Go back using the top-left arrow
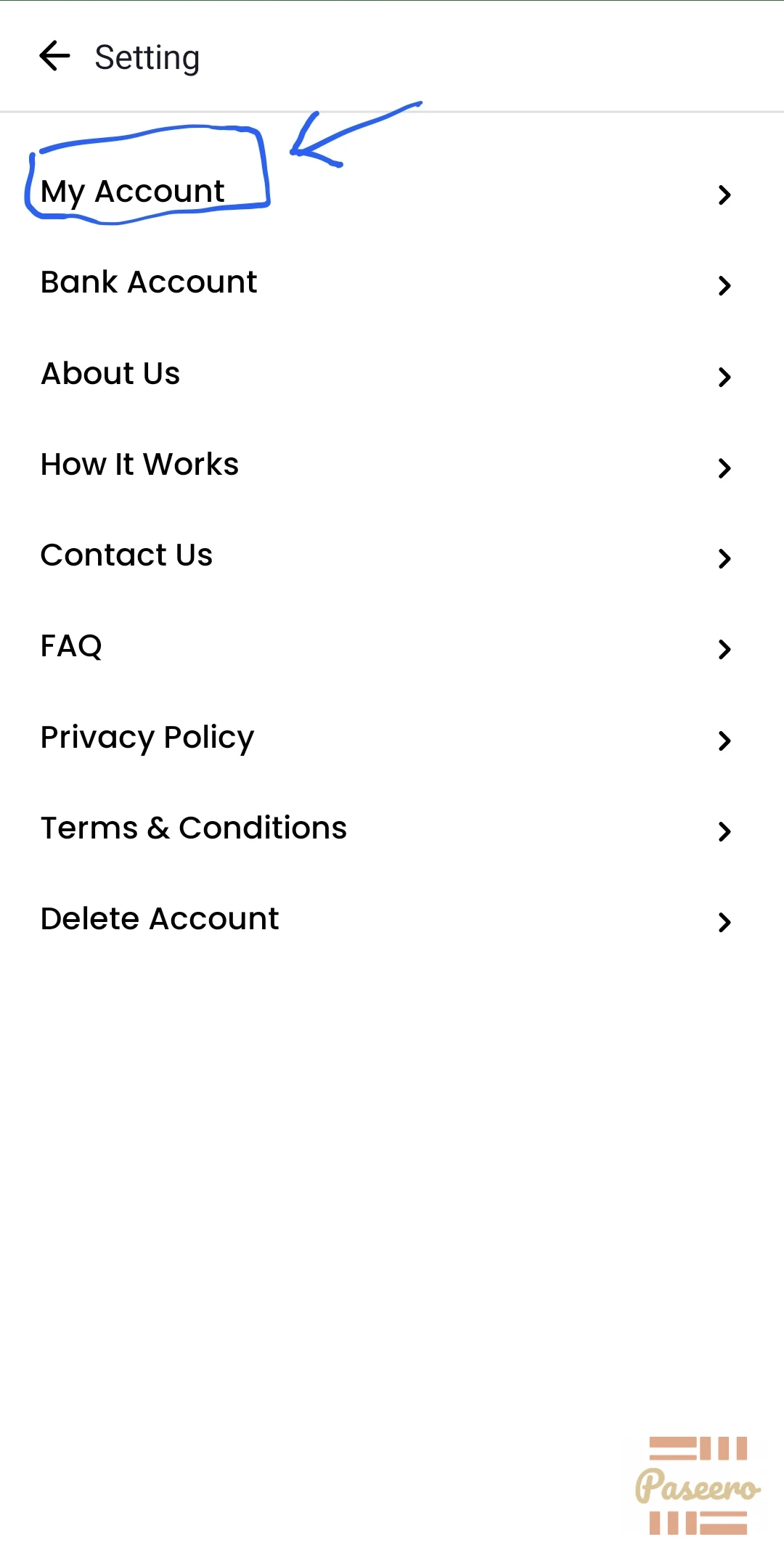 coord(54,56)
